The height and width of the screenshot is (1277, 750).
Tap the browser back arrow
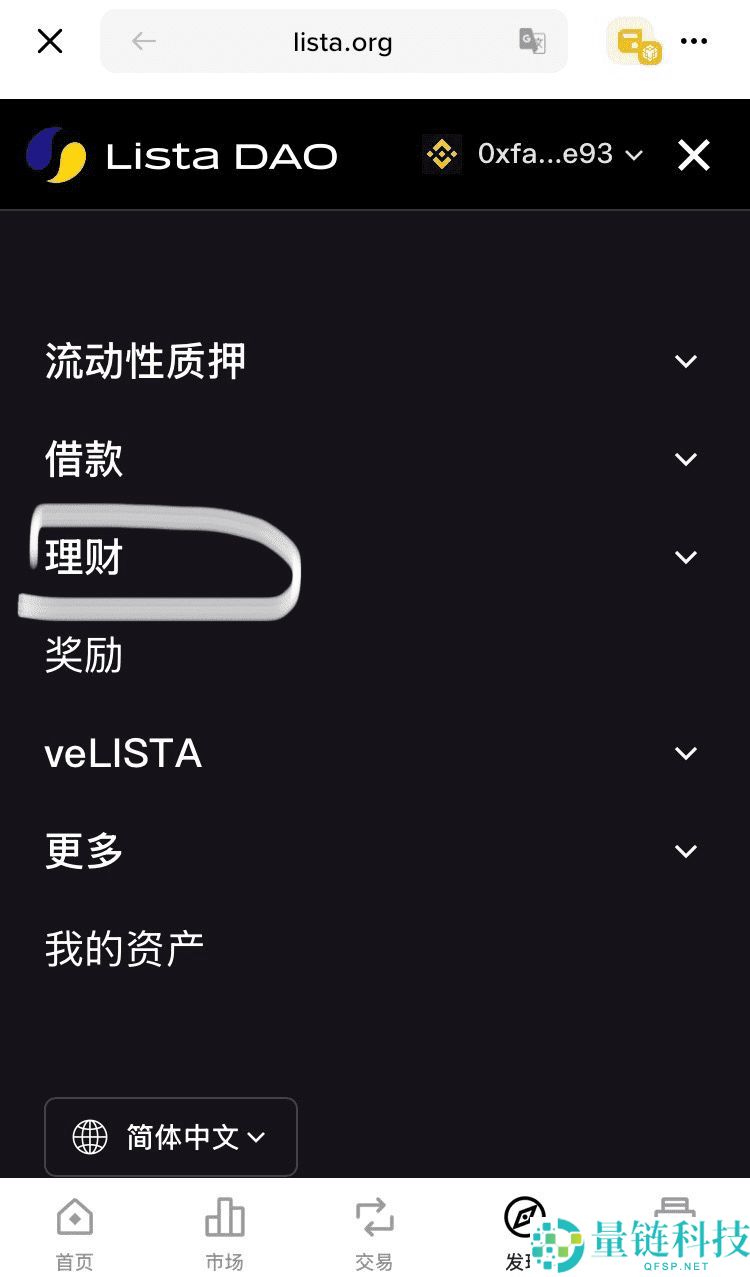click(143, 41)
